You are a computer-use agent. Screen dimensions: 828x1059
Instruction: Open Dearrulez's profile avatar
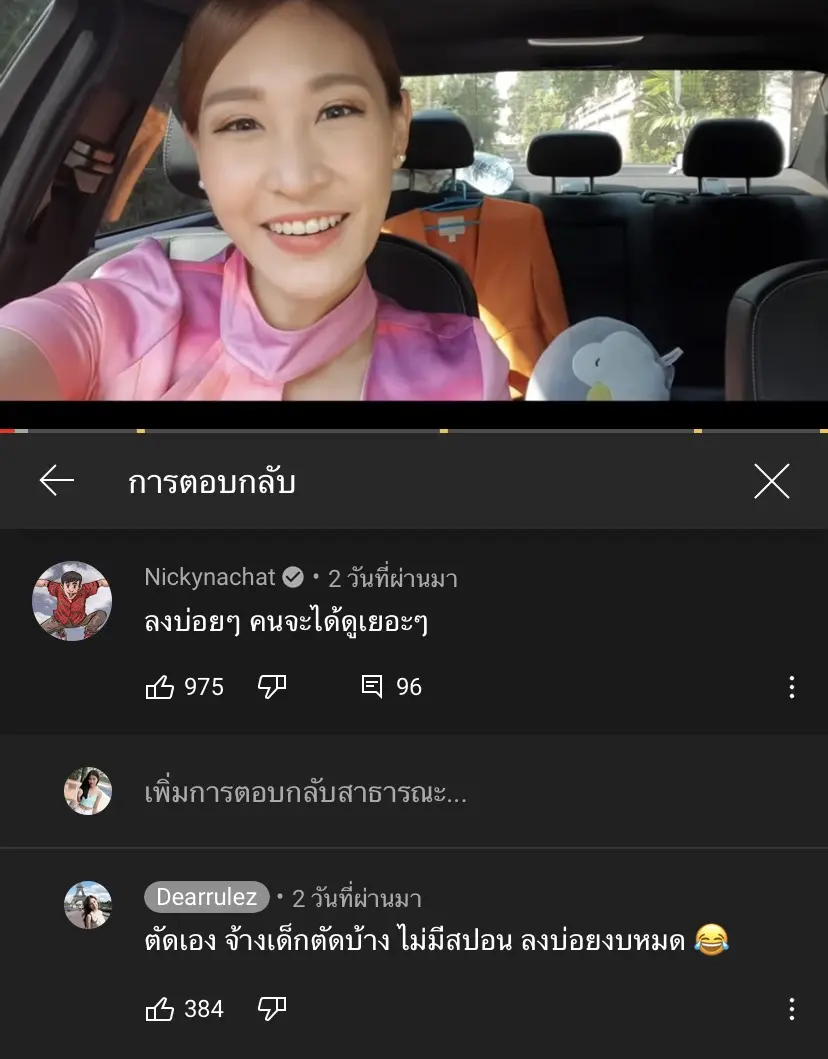click(88, 906)
